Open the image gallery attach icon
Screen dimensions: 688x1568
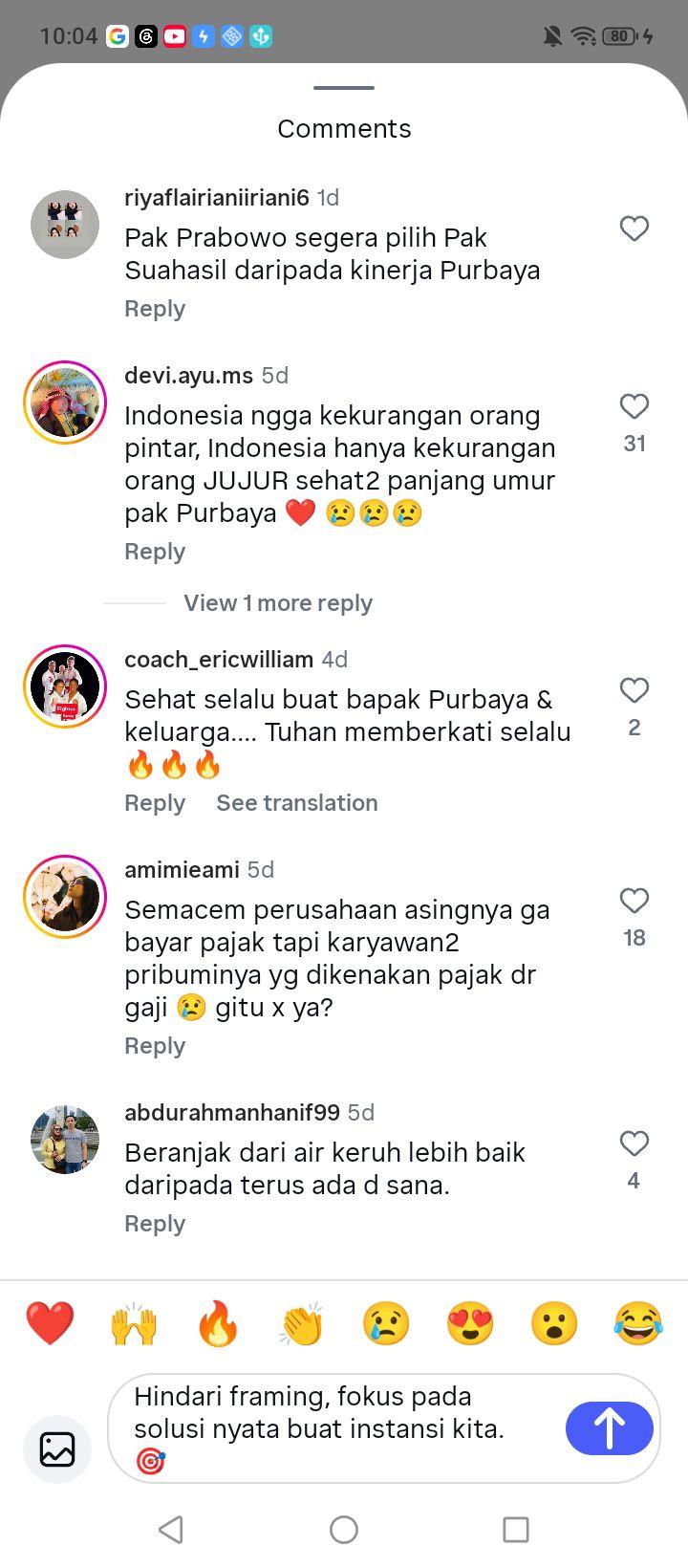[57, 1449]
